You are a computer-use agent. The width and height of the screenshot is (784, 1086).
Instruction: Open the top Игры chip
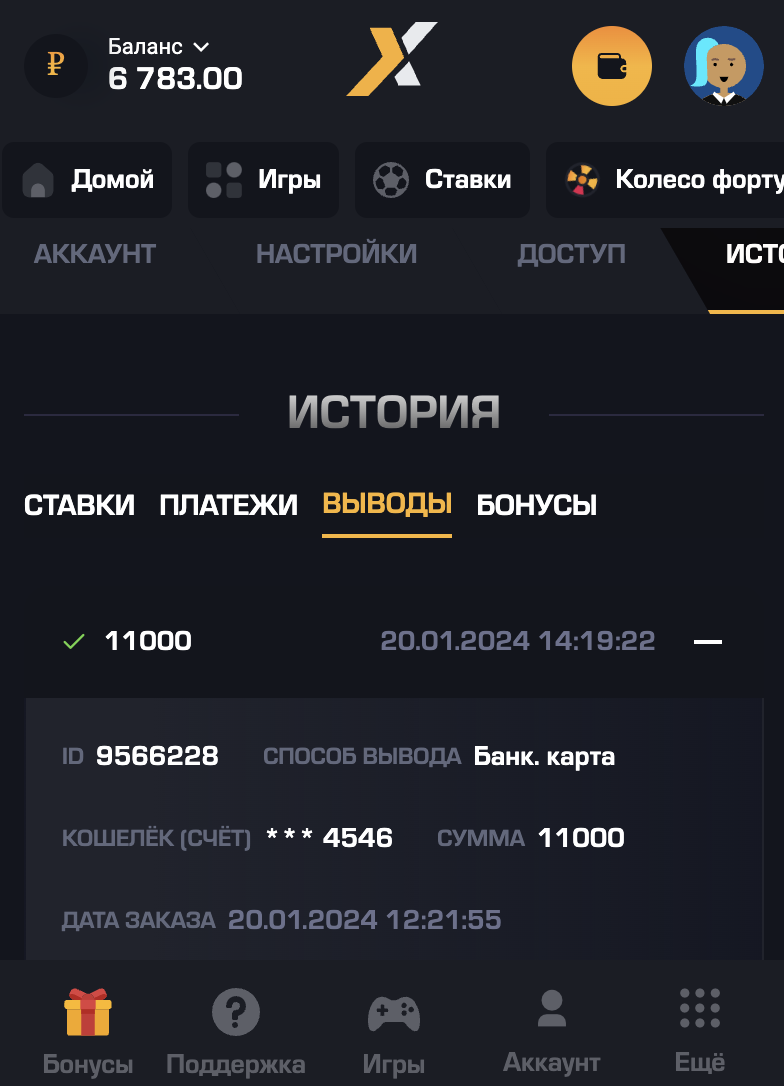(x=263, y=180)
